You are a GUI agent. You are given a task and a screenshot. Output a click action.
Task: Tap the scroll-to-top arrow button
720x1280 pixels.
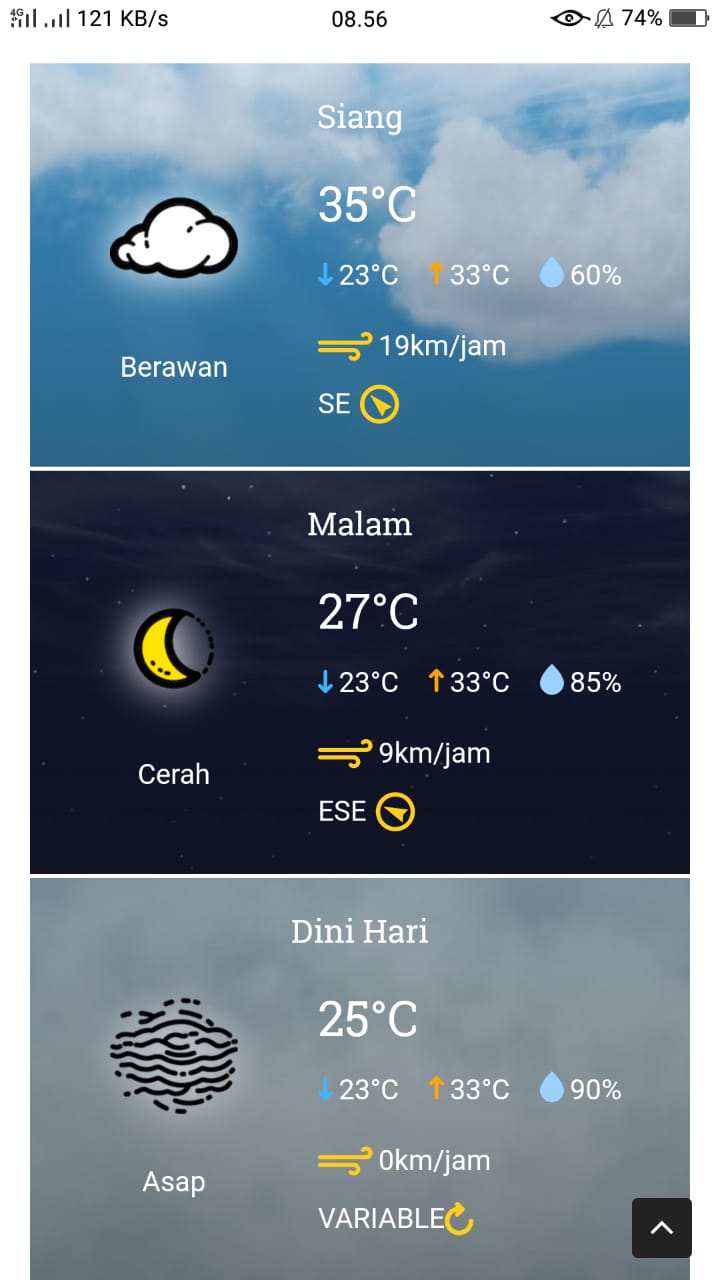pyautogui.click(x=661, y=1227)
